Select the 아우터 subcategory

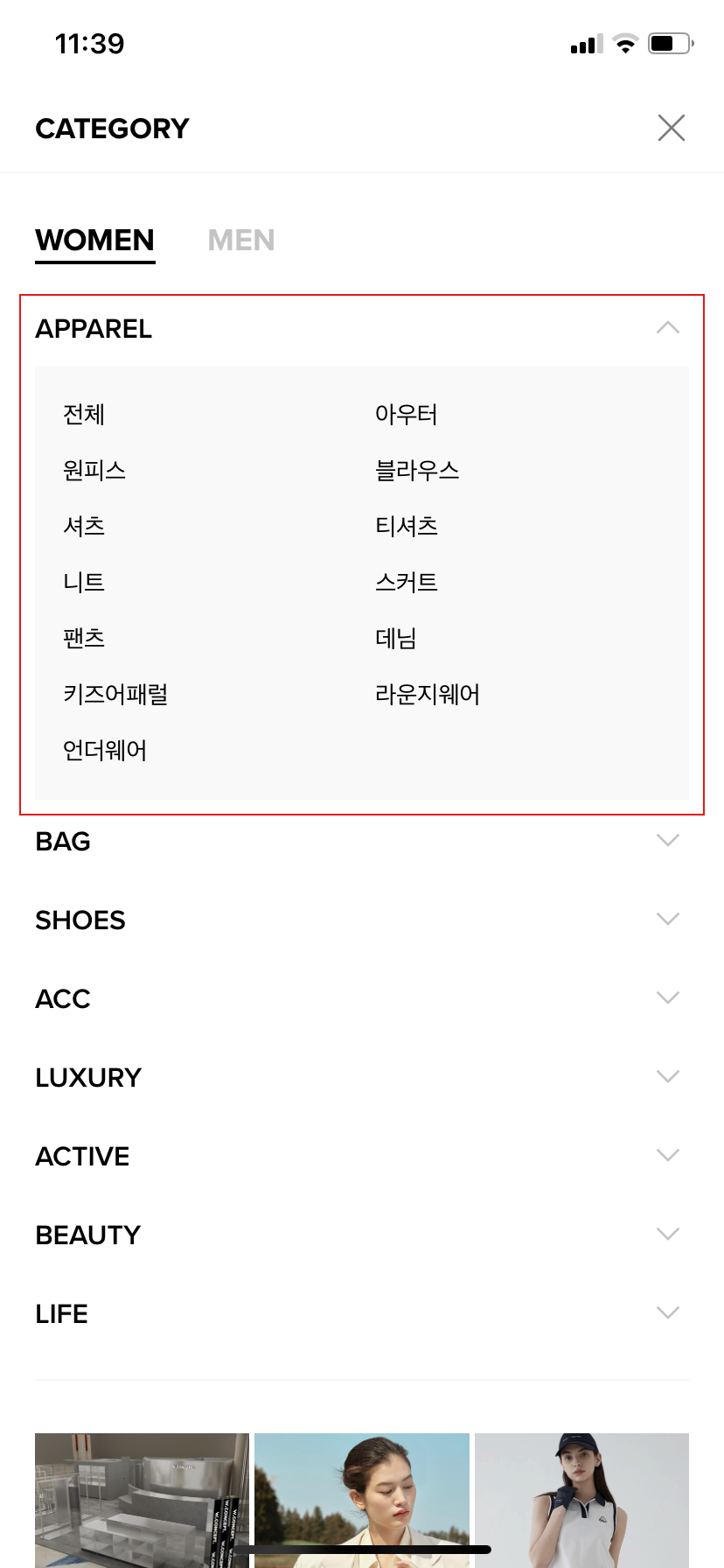pos(407,414)
